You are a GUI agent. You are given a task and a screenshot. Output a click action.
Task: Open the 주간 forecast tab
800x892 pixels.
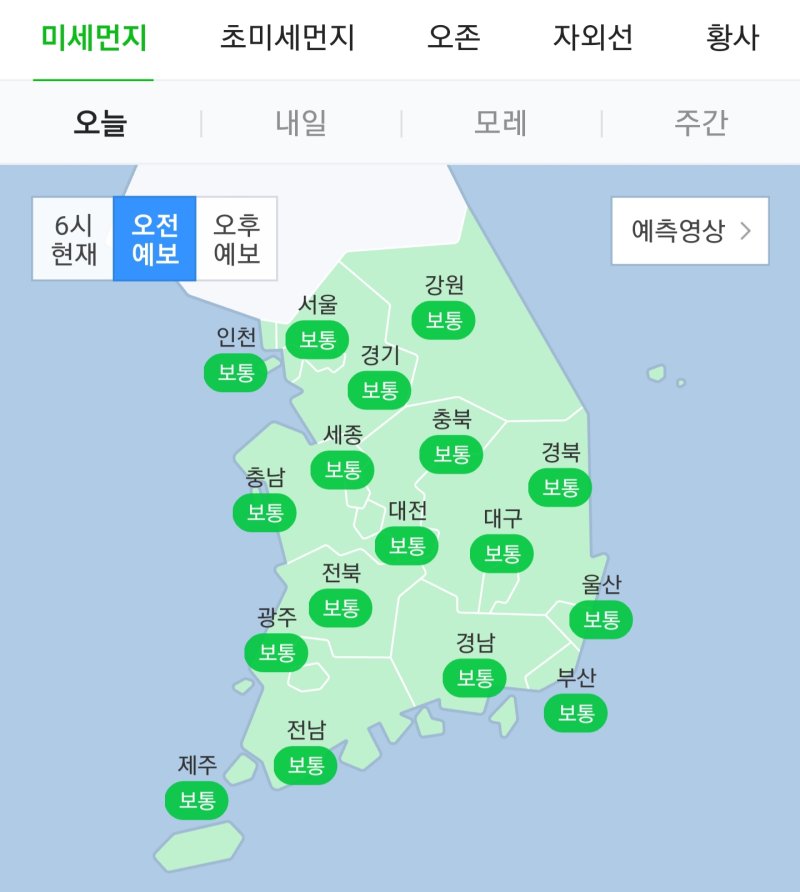(x=700, y=123)
